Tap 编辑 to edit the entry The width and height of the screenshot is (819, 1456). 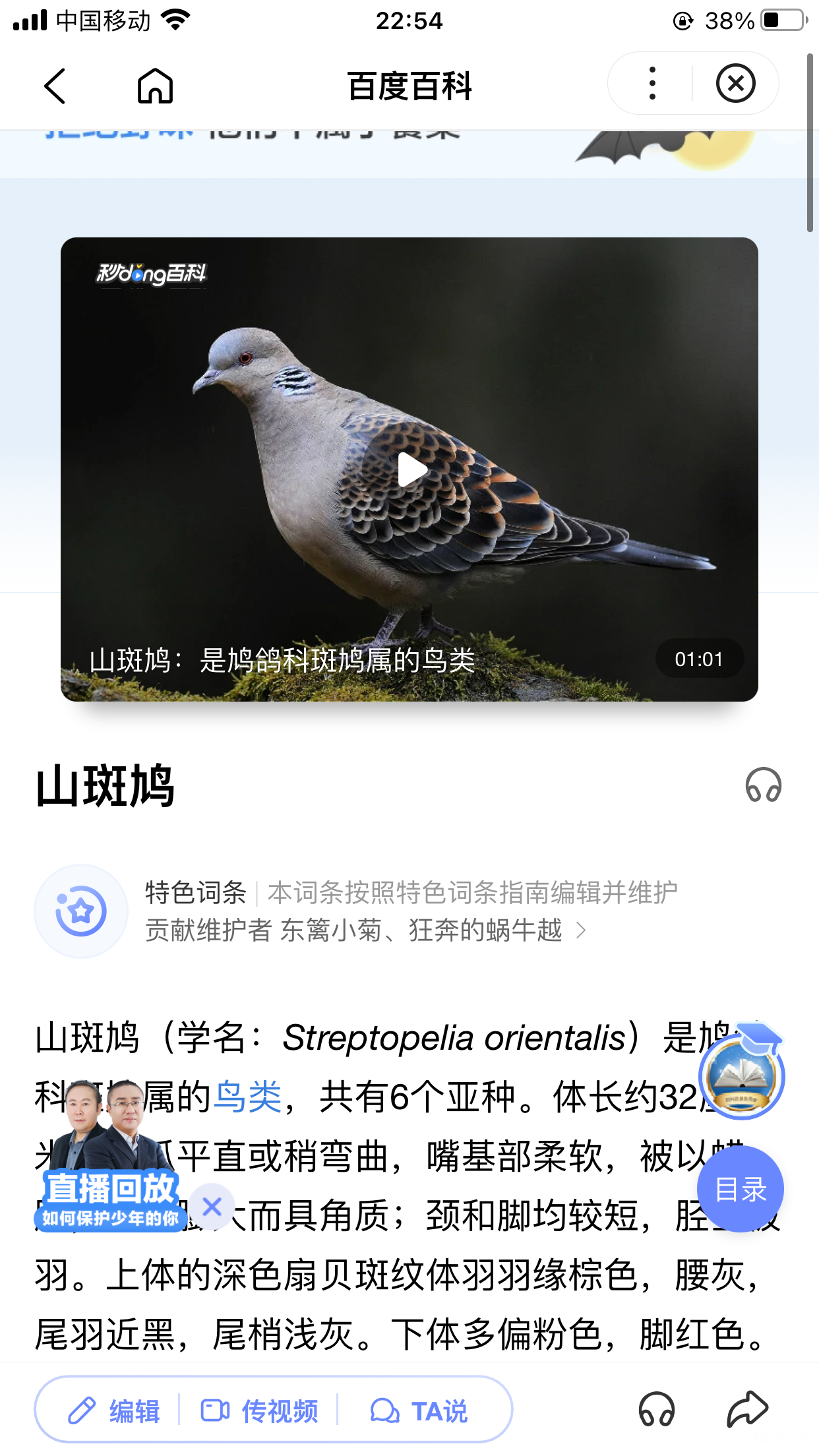[x=114, y=1411]
